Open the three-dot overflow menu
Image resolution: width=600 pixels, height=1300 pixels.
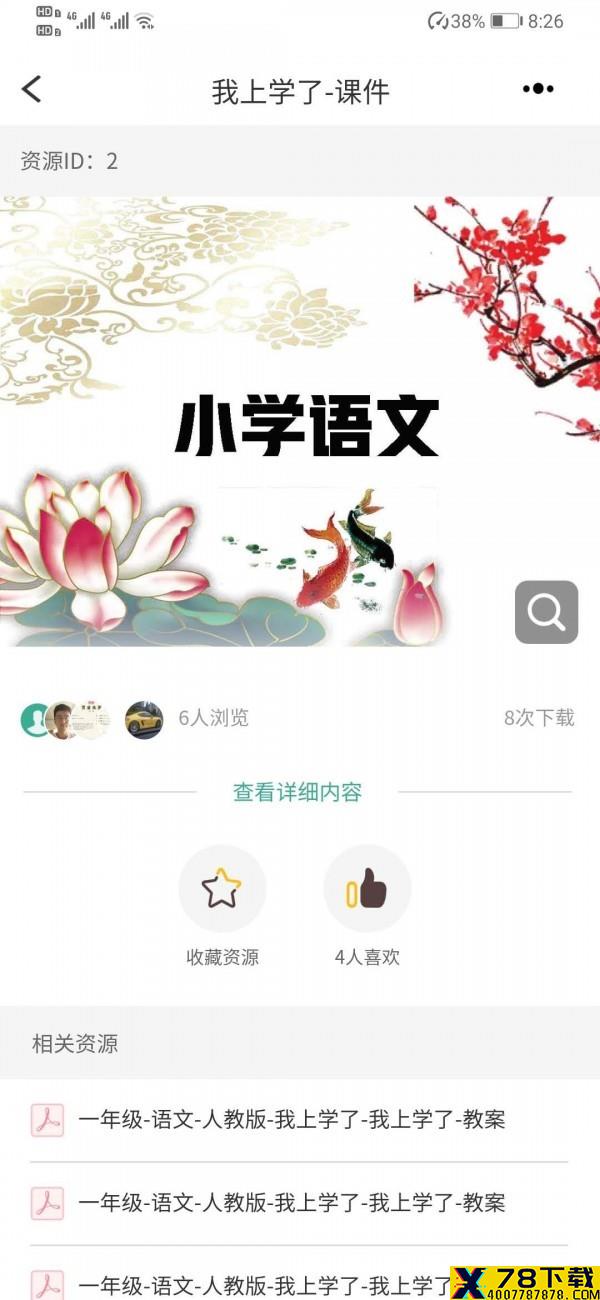pyautogui.click(x=538, y=89)
